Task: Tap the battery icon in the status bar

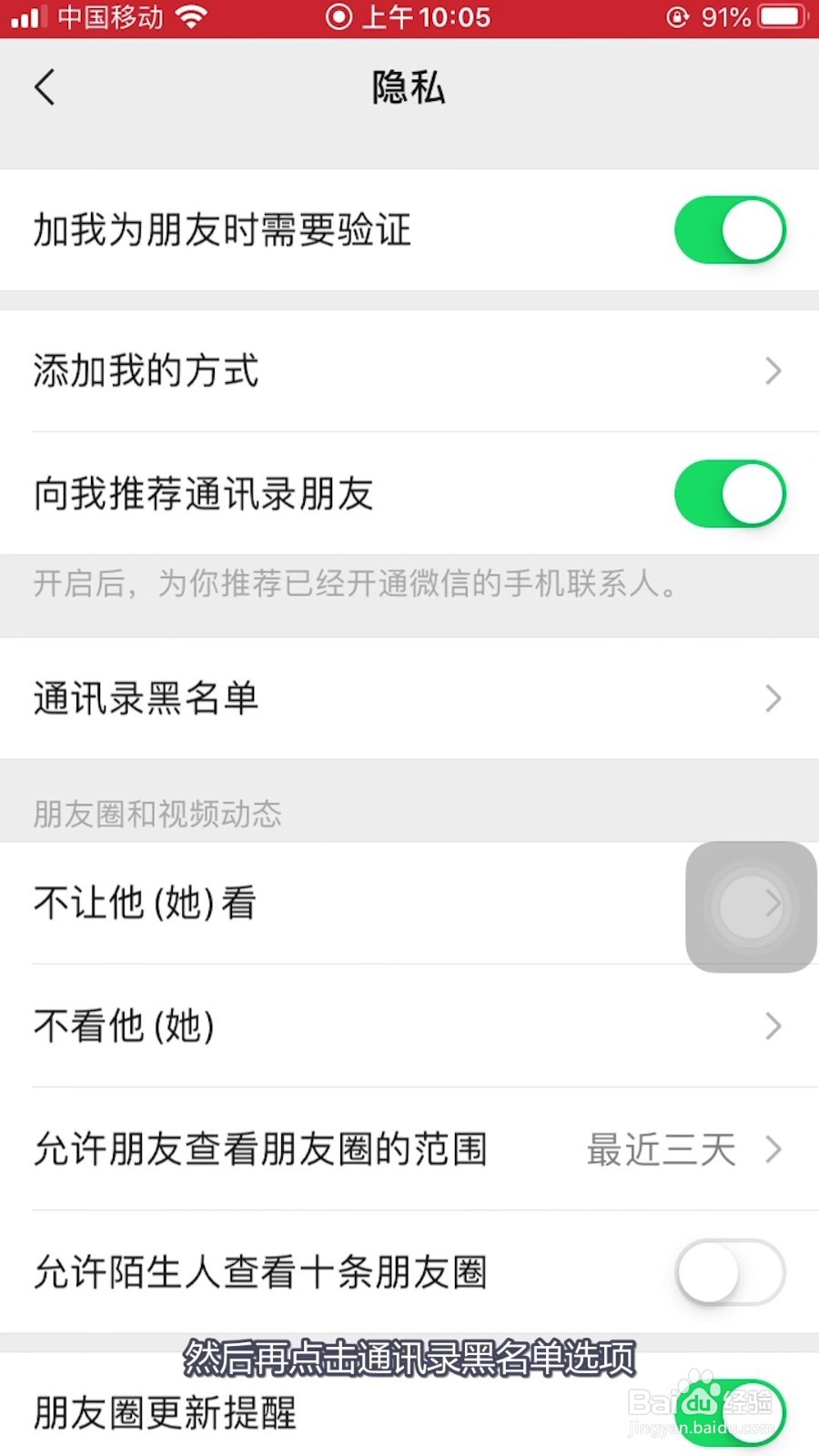Action: pos(778,15)
